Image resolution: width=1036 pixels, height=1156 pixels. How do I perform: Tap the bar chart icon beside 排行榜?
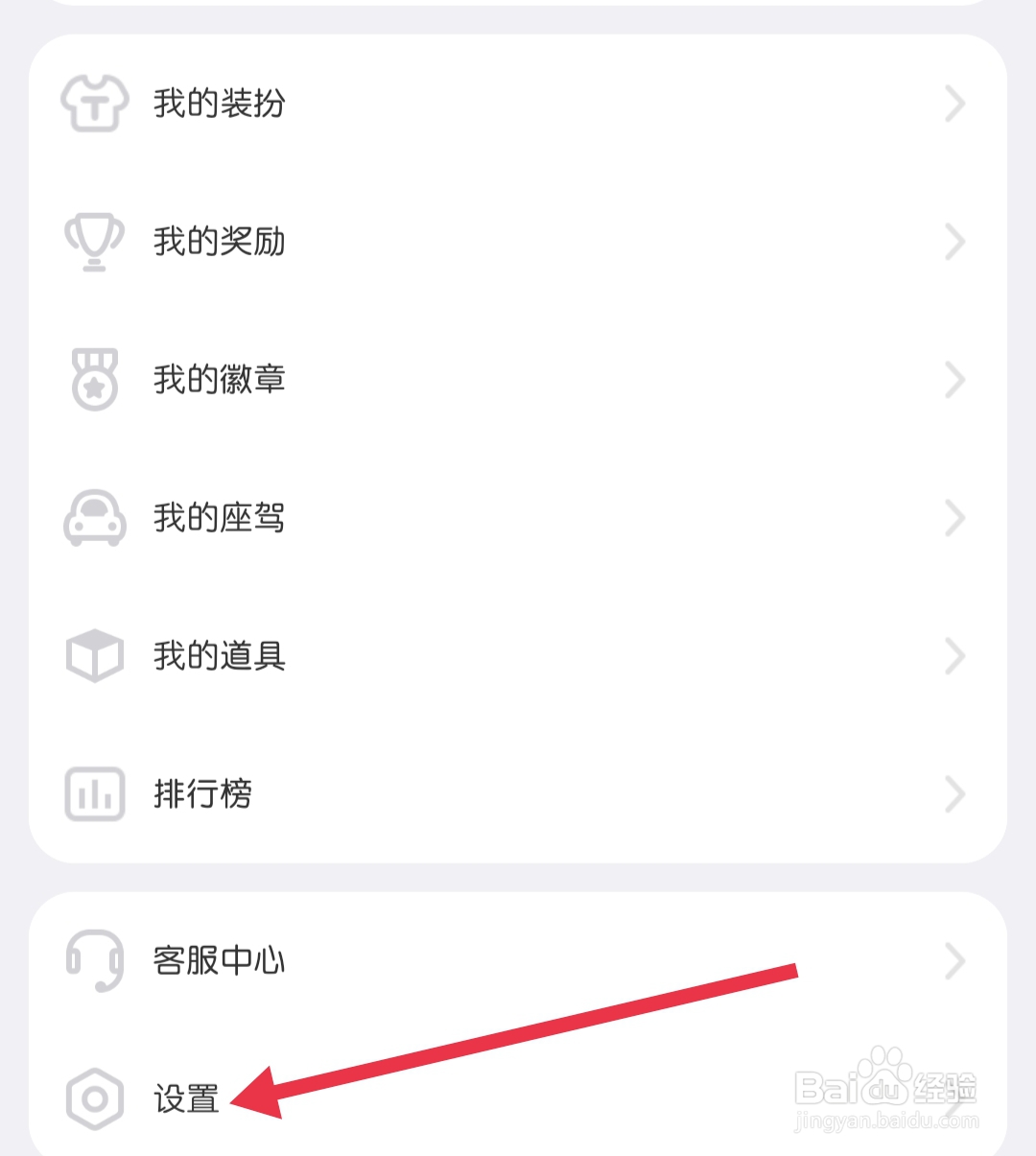click(x=93, y=794)
